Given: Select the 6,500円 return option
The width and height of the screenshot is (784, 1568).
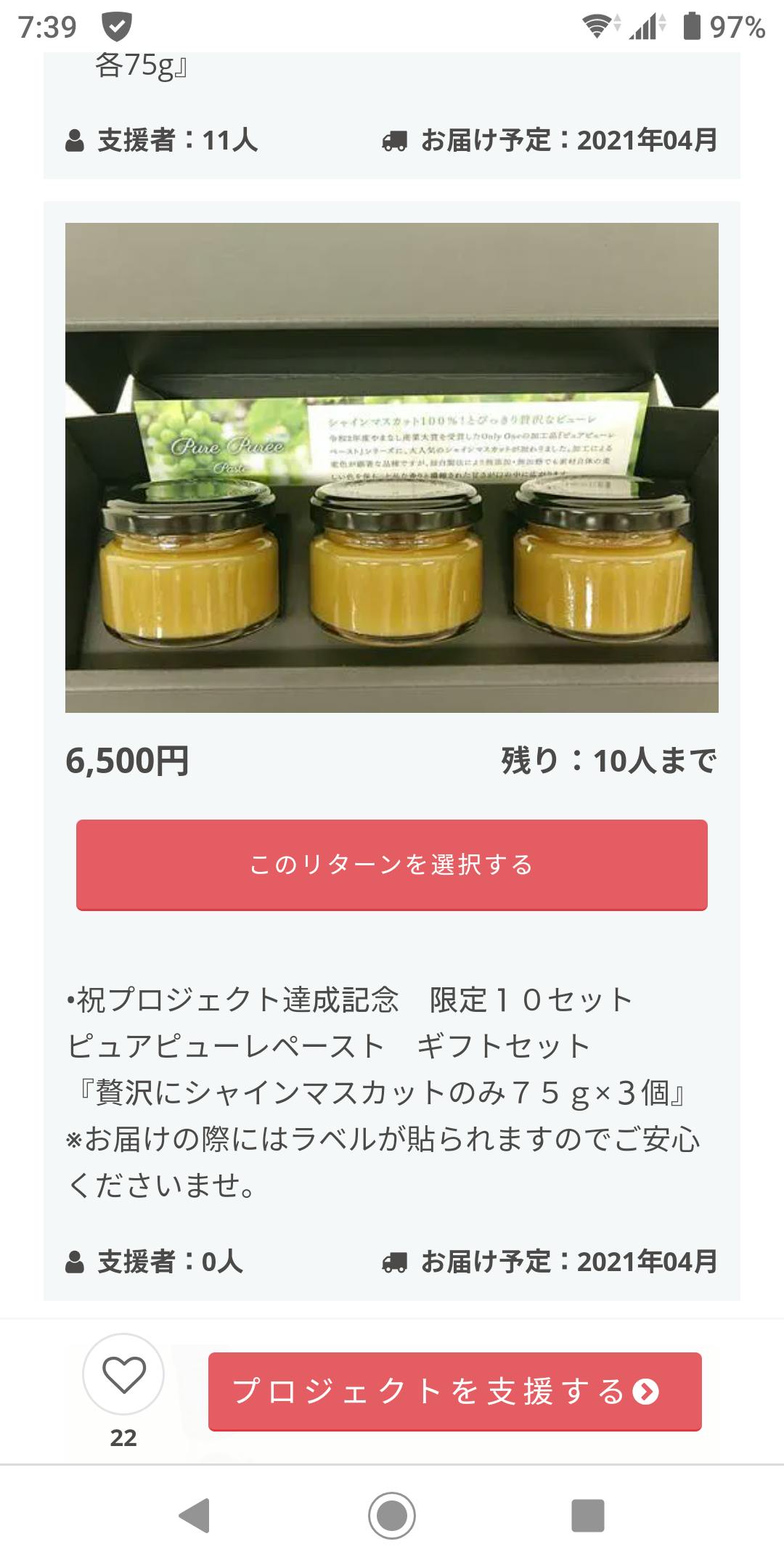Looking at the screenshot, I should point(392,865).
